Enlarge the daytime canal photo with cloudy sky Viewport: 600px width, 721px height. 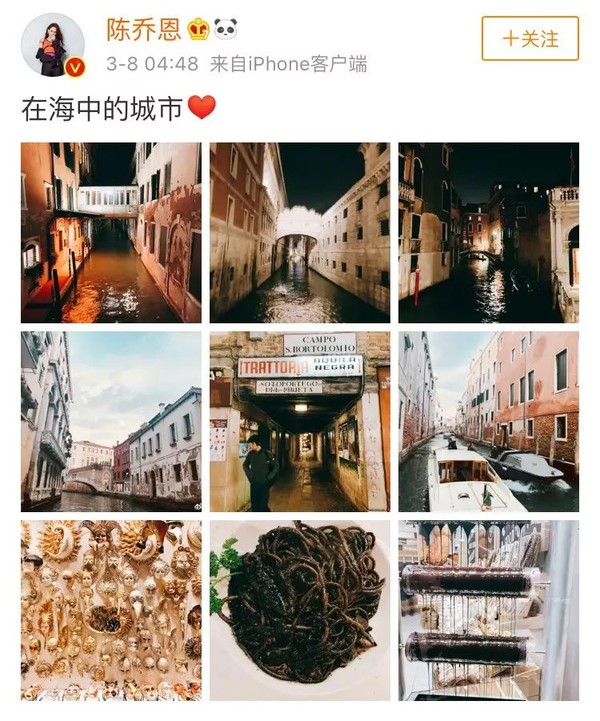(110, 421)
